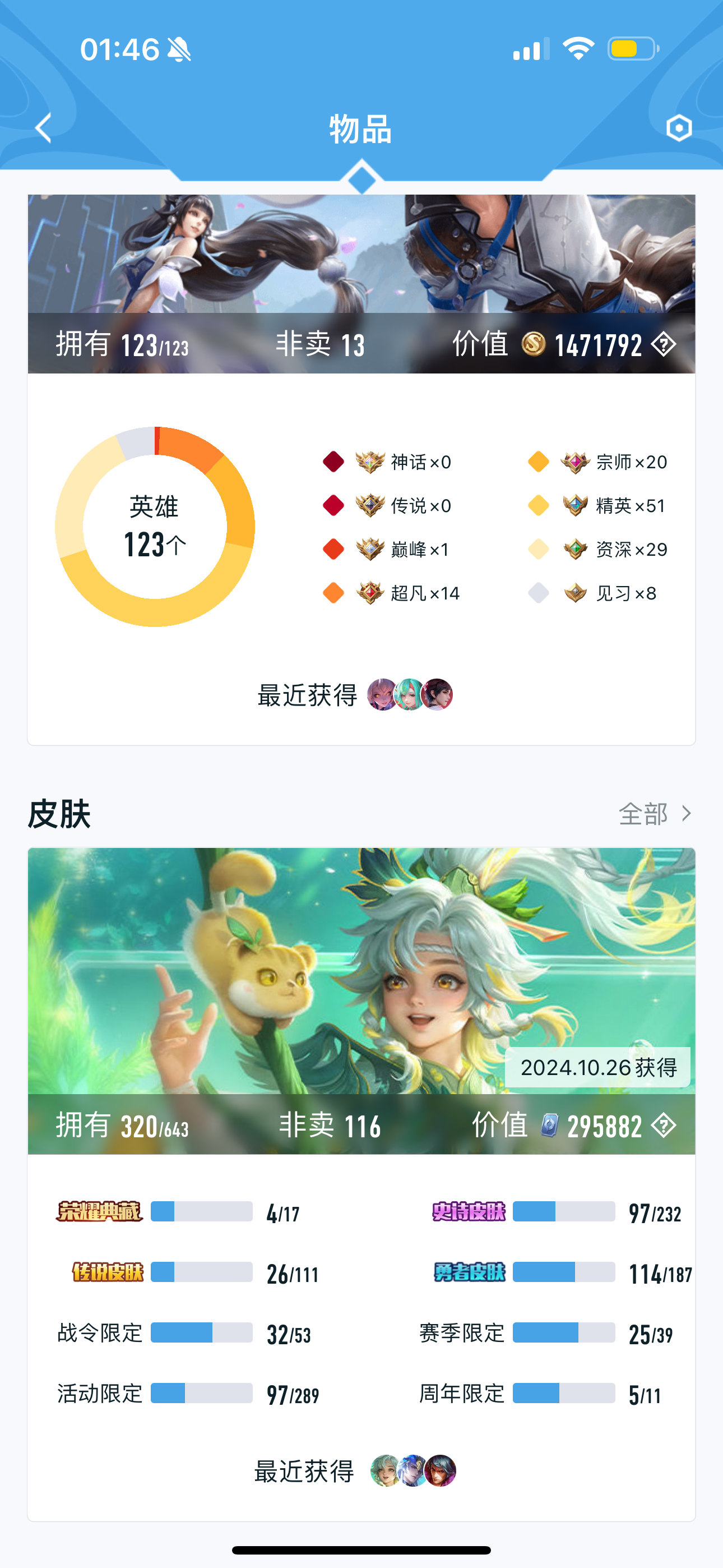Open the heroes banner card
Viewport: 723px width, 1568px height.
click(361, 284)
